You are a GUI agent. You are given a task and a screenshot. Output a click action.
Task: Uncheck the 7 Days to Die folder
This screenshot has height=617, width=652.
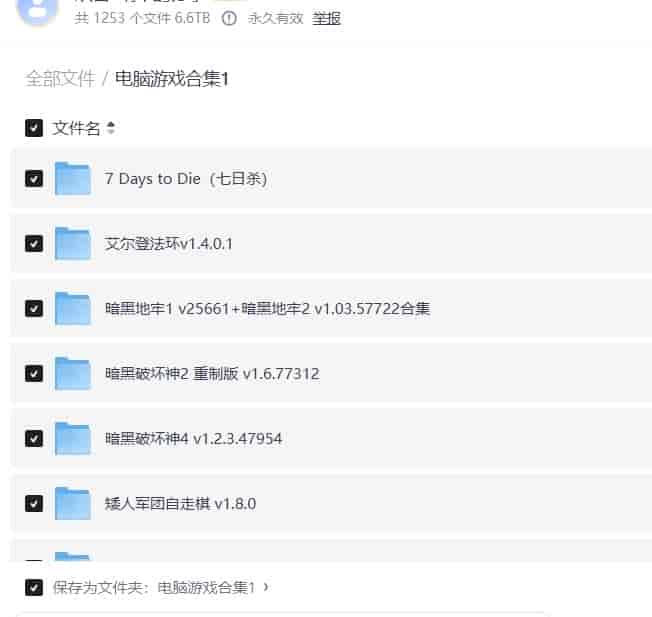(34, 179)
